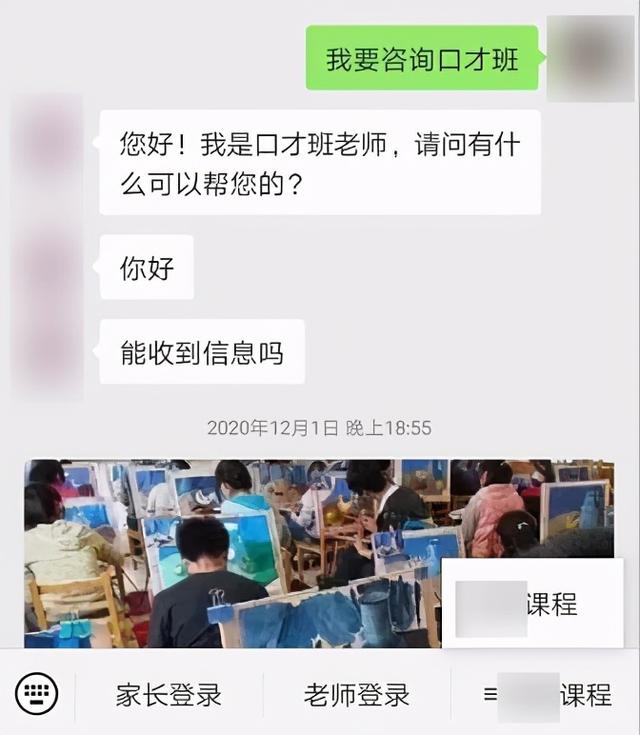Switch to keyboard input mode

click(37, 692)
